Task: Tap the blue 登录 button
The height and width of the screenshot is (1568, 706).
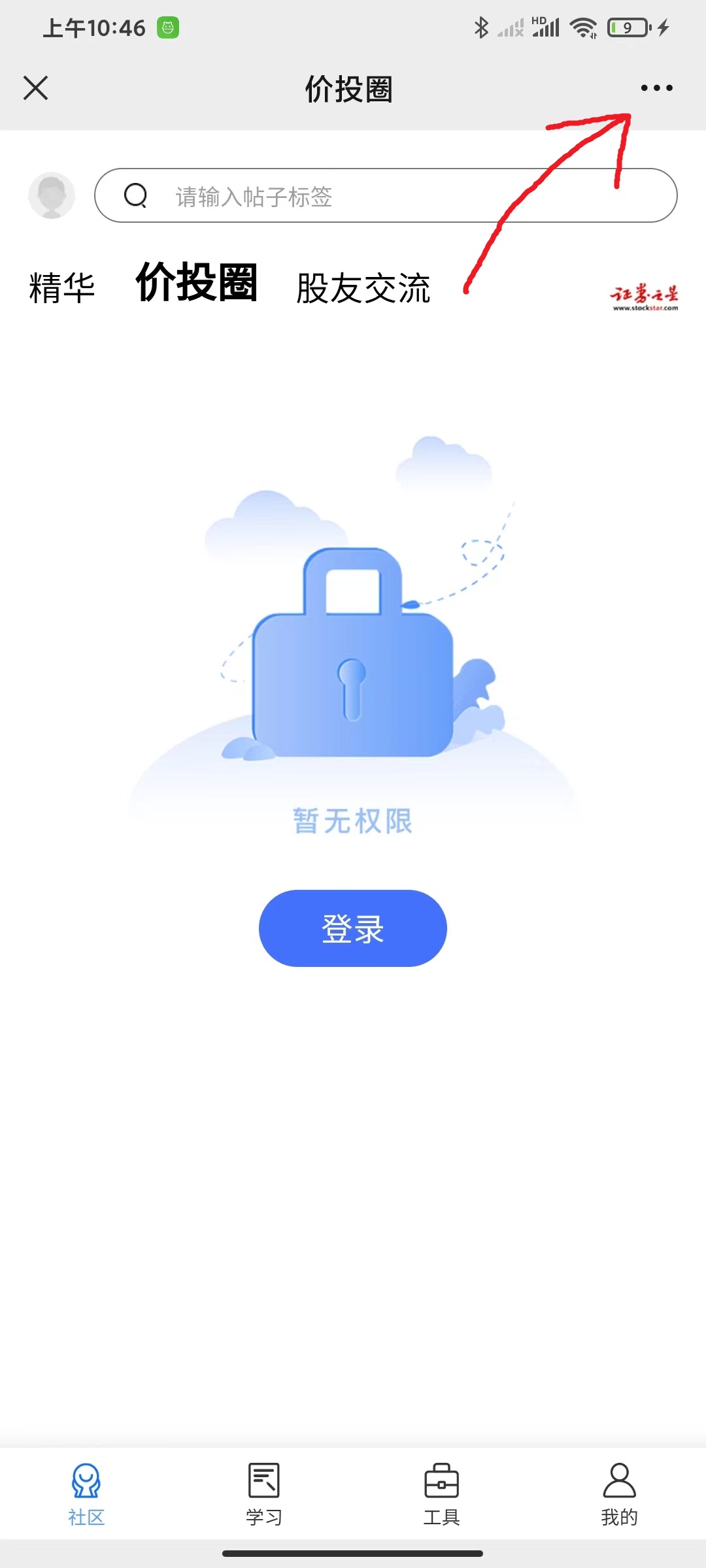Action: tap(353, 928)
